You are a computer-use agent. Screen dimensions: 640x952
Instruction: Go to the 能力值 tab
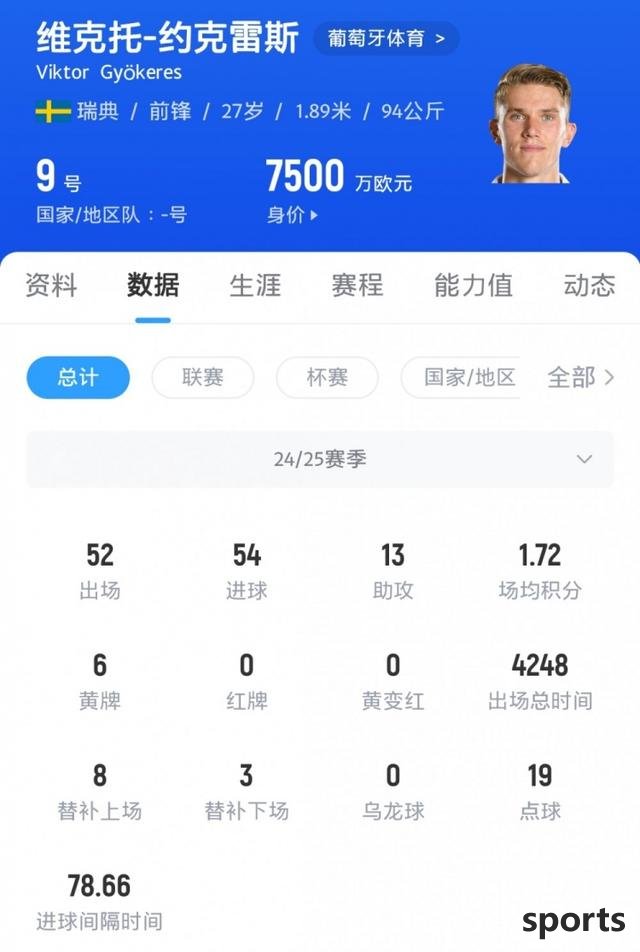click(473, 285)
